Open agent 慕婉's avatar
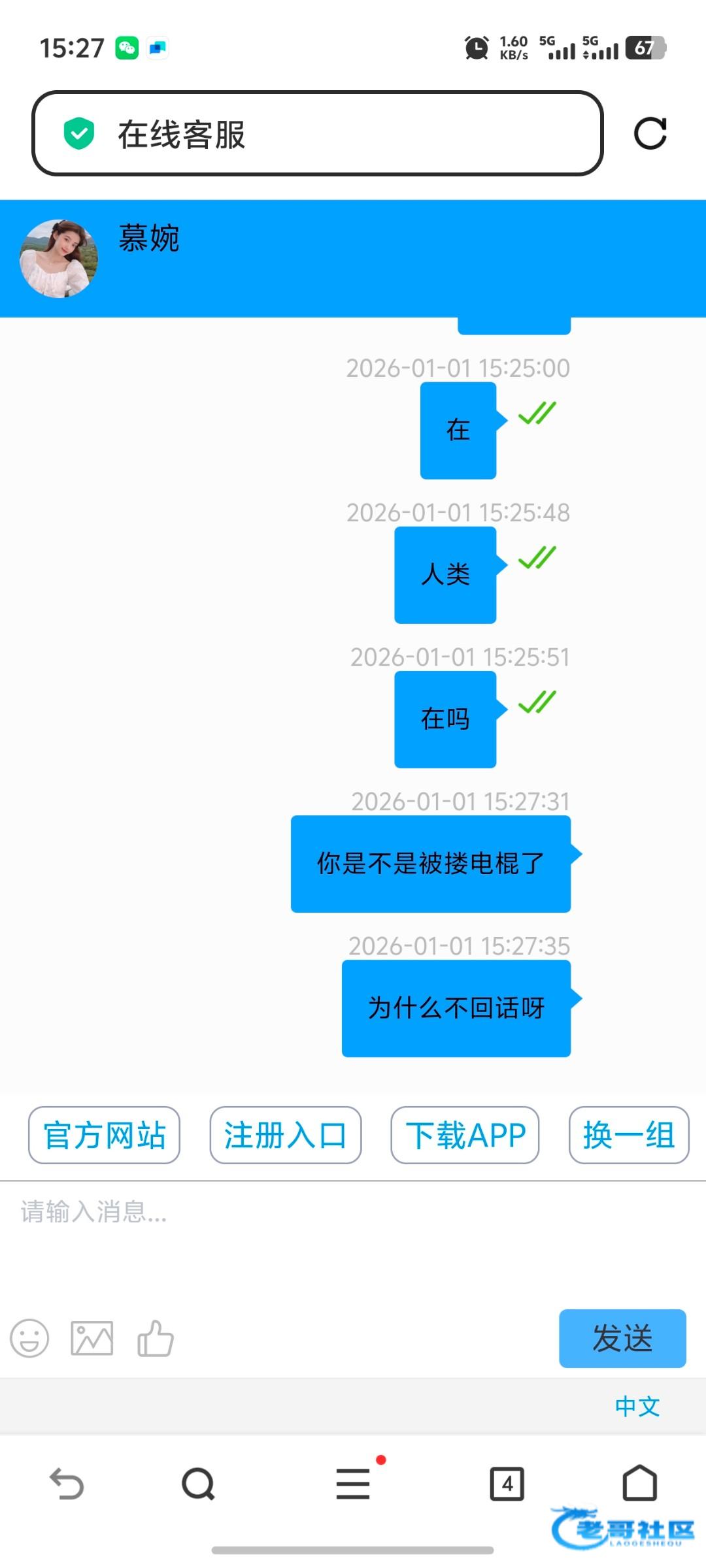The width and height of the screenshot is (706, 1568). click(x=59, y=259)
